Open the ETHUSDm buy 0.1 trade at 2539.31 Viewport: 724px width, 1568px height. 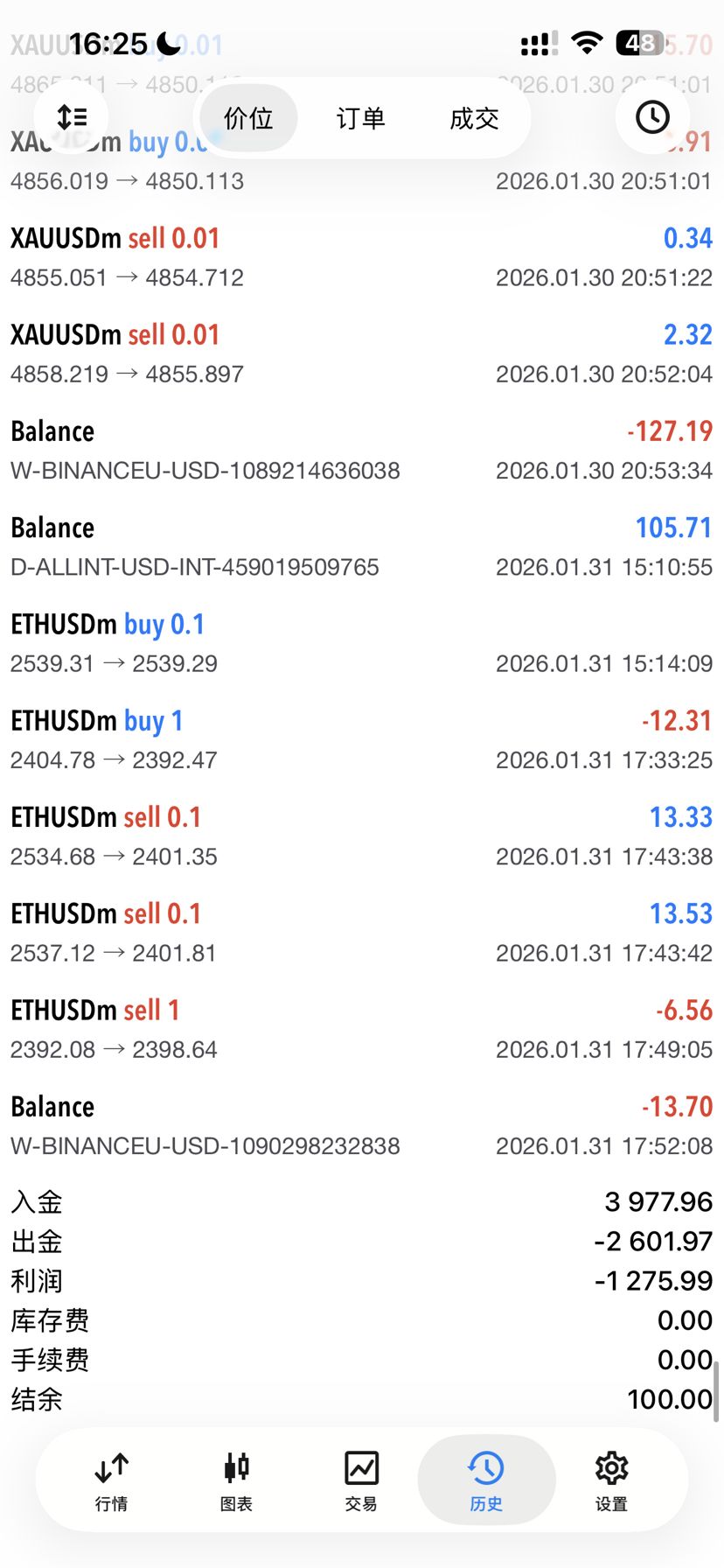point(362,643)
